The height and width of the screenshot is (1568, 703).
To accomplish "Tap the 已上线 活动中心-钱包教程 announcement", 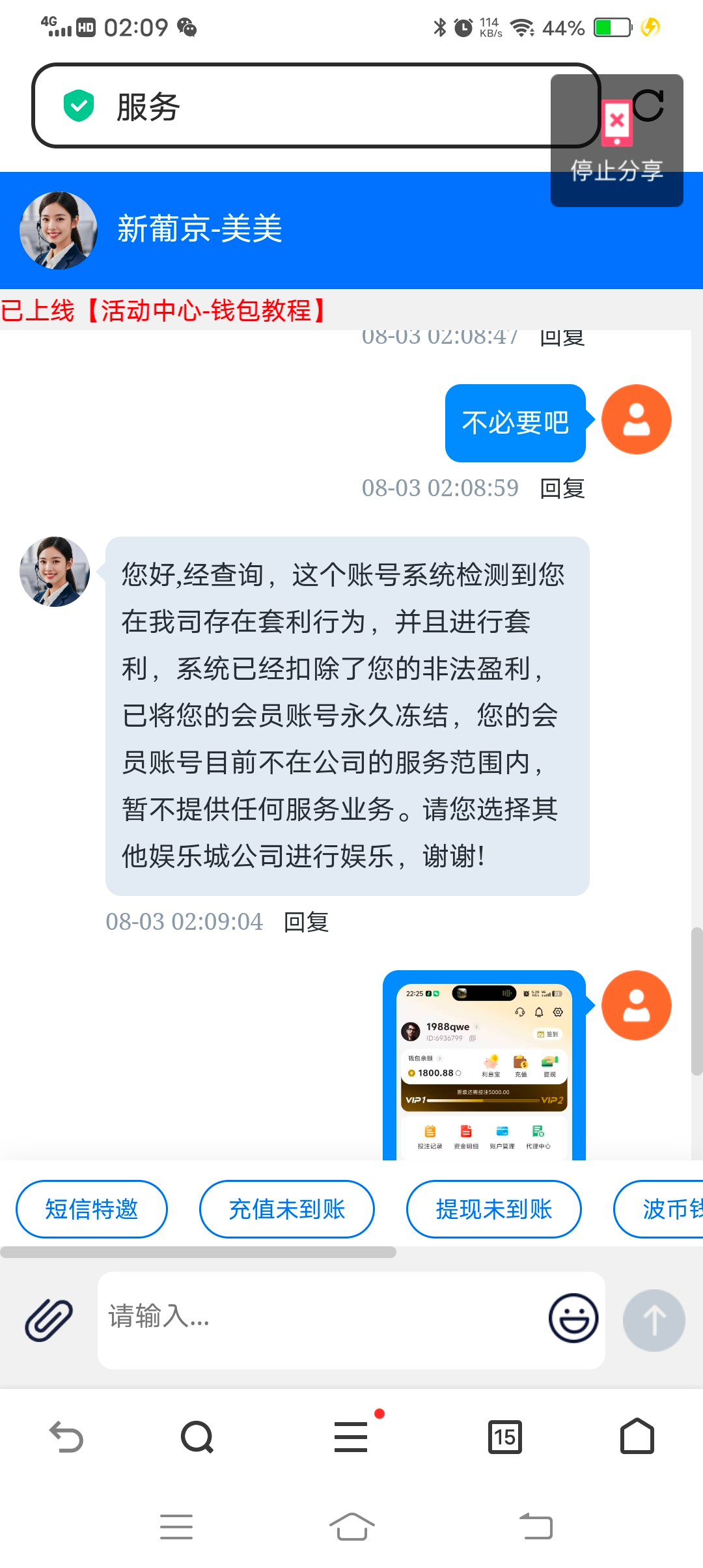I will (163, 311).
